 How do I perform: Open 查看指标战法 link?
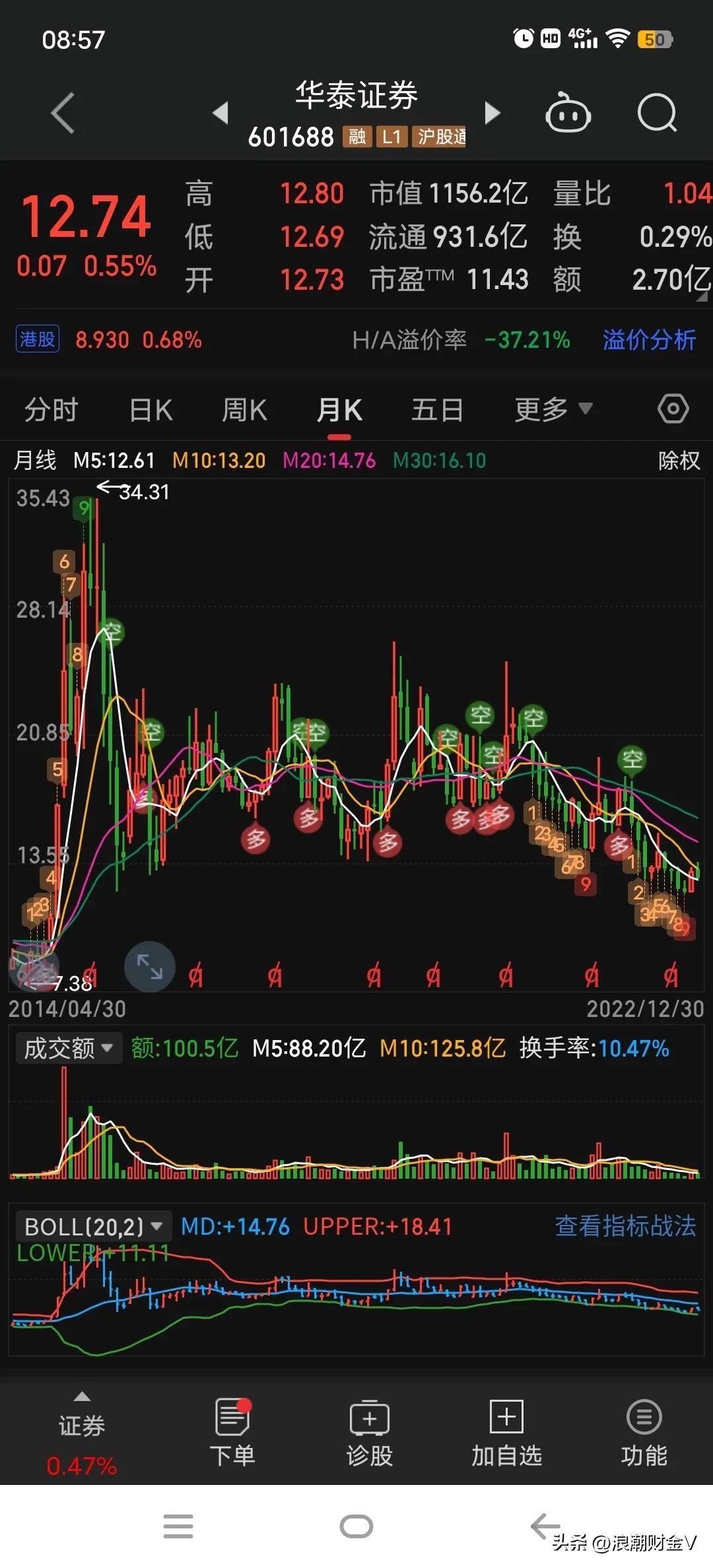click(625, 1226)
